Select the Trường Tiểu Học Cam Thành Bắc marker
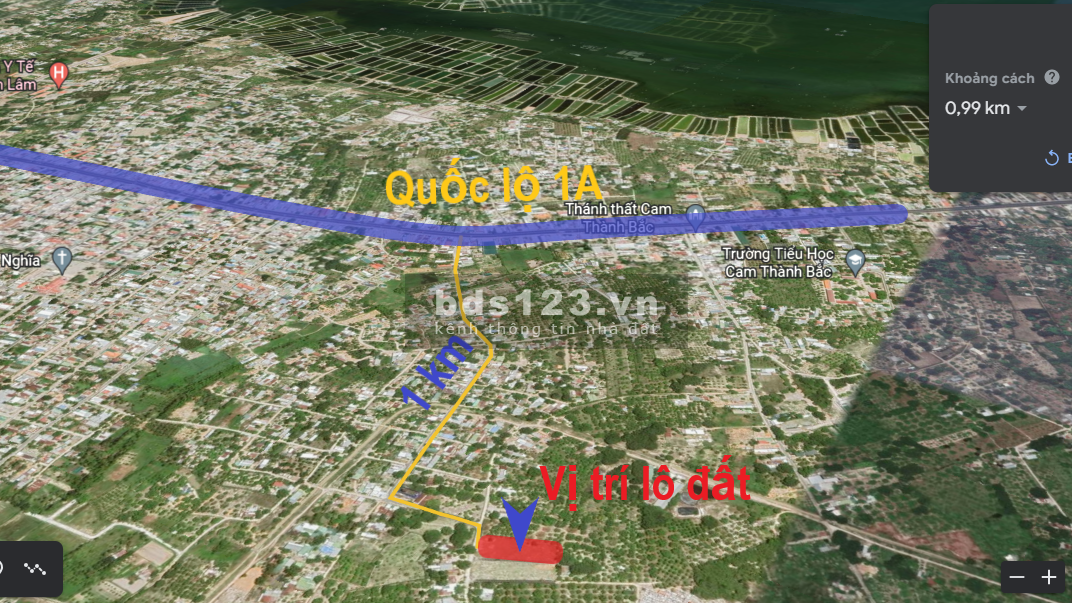 click(x=855, y=262)
